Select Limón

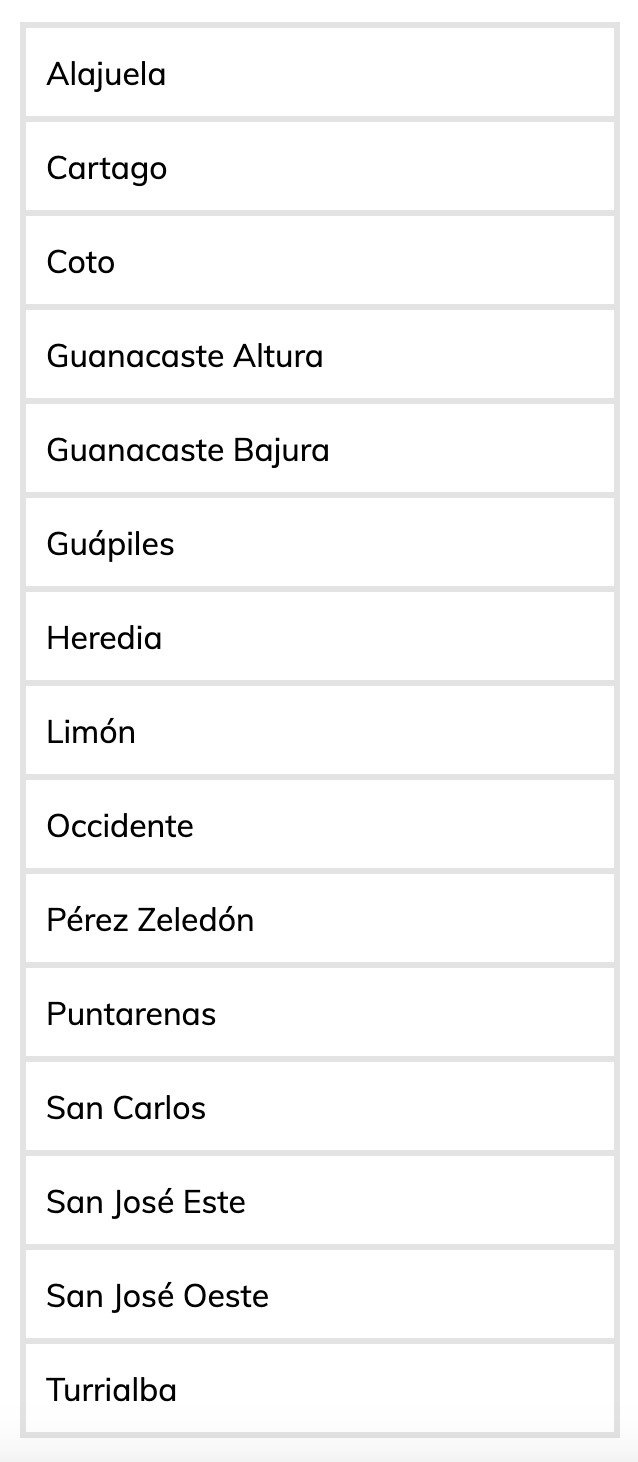click(319, 731)
